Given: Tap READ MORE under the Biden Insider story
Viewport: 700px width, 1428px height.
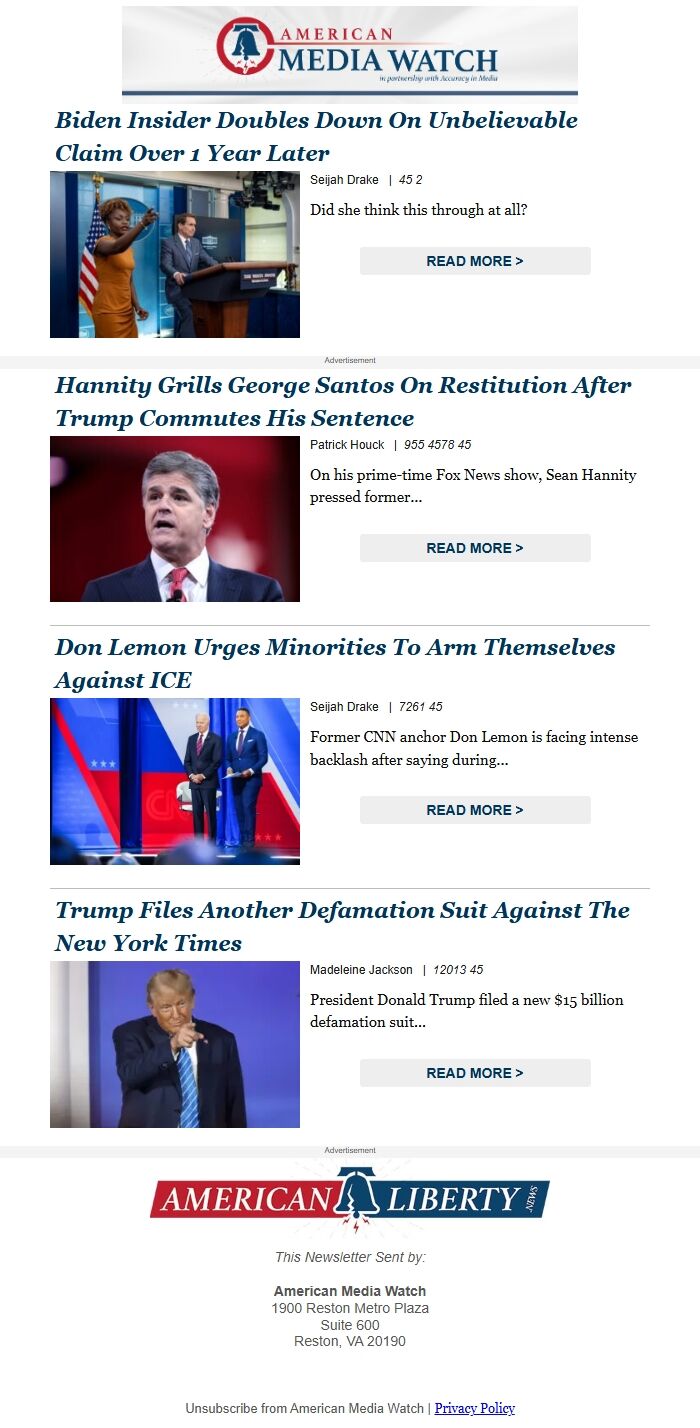Looking at the screenshot, I should pyautogui.click(x=475, y=261).
